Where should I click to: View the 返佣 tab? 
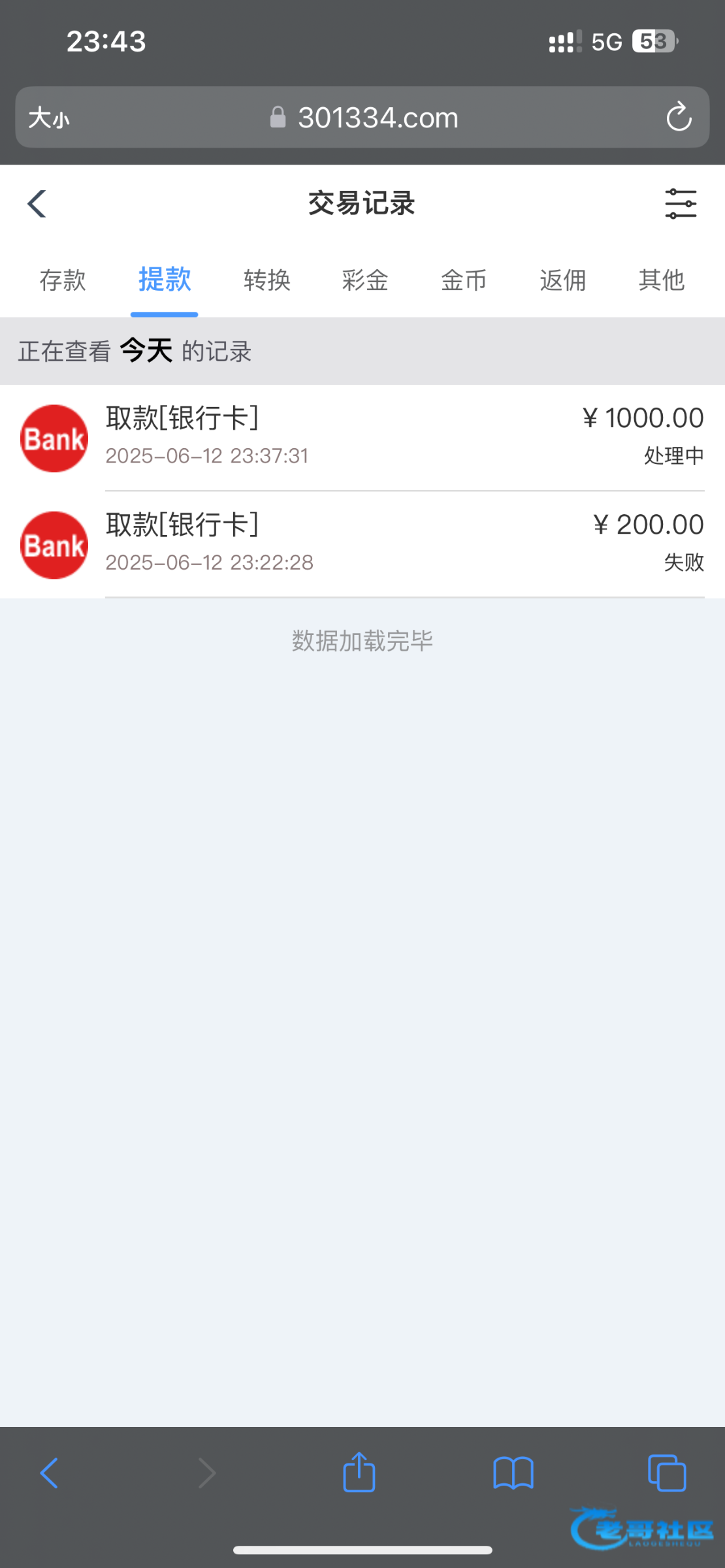(563, 280)
